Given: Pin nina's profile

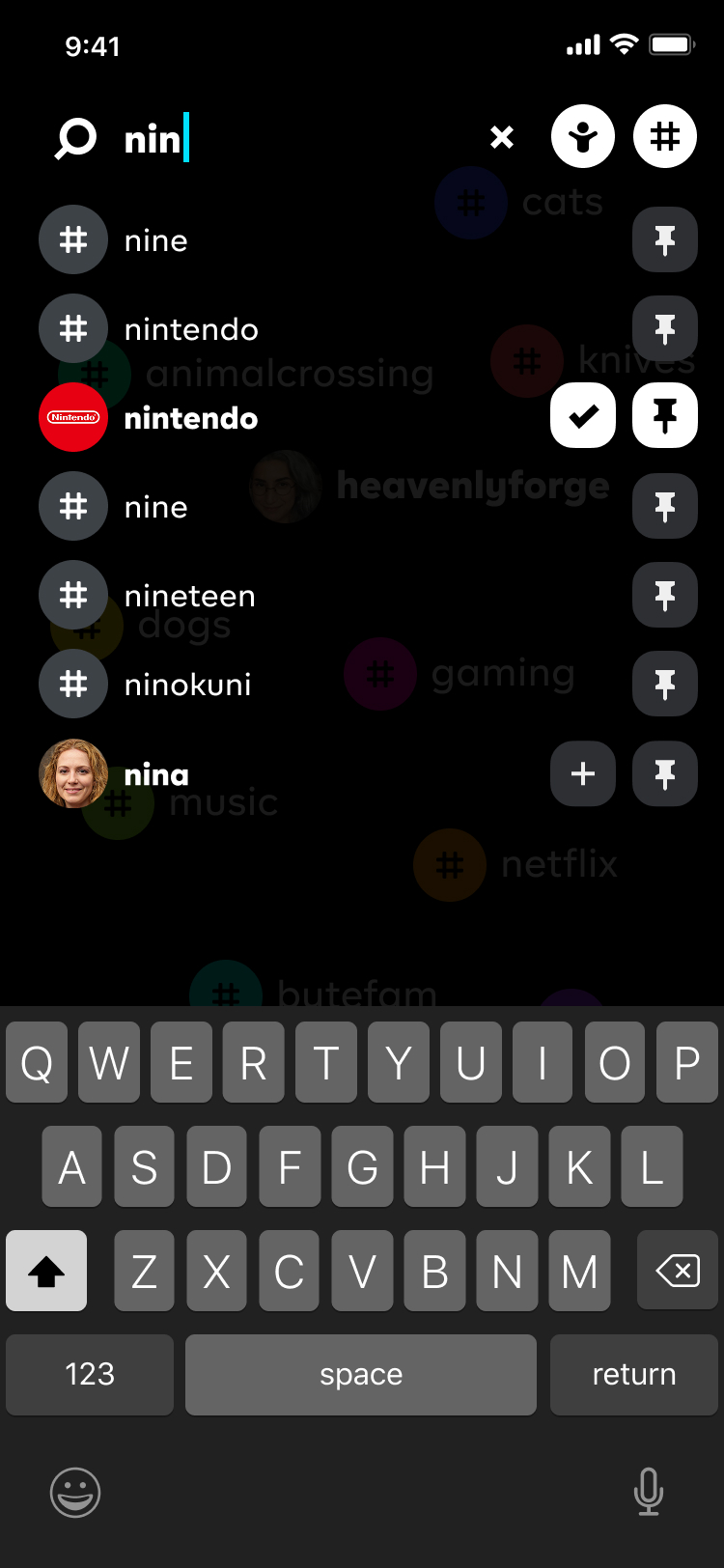Looking at the screenshot, I should coord(664,773).
